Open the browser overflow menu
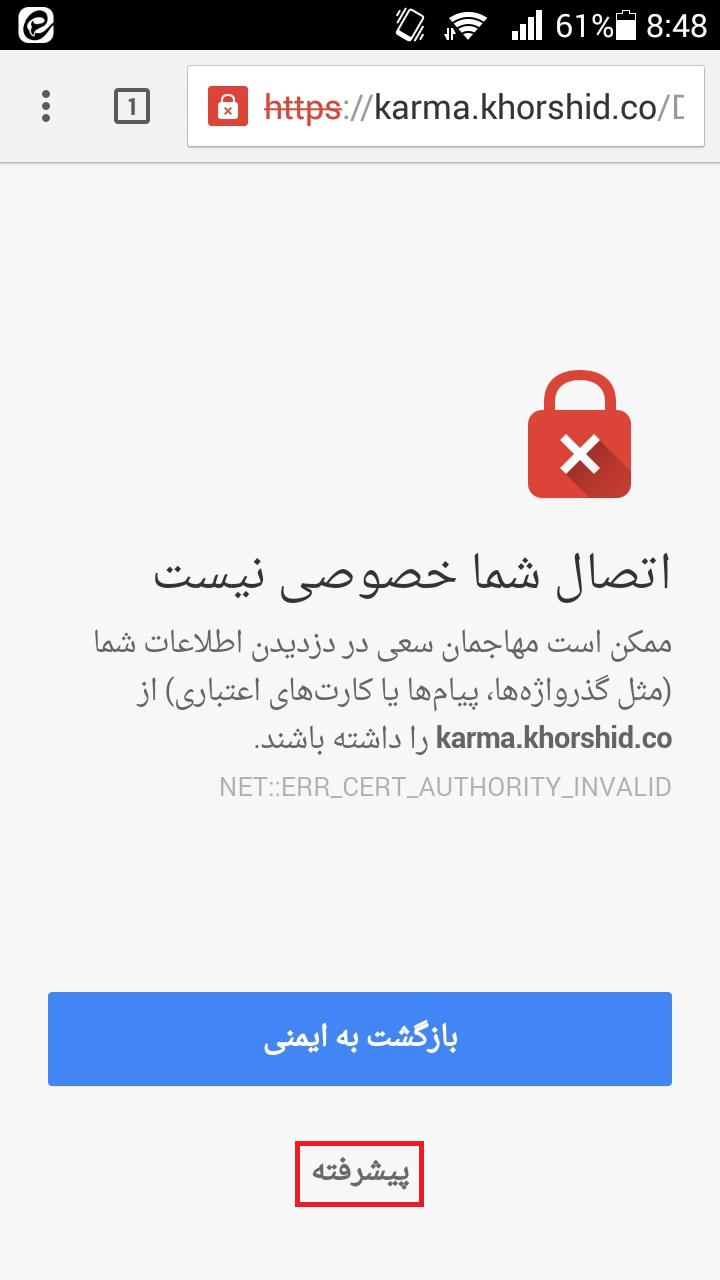This screenshot has height=1280, width=720. [x=46, y=106]
